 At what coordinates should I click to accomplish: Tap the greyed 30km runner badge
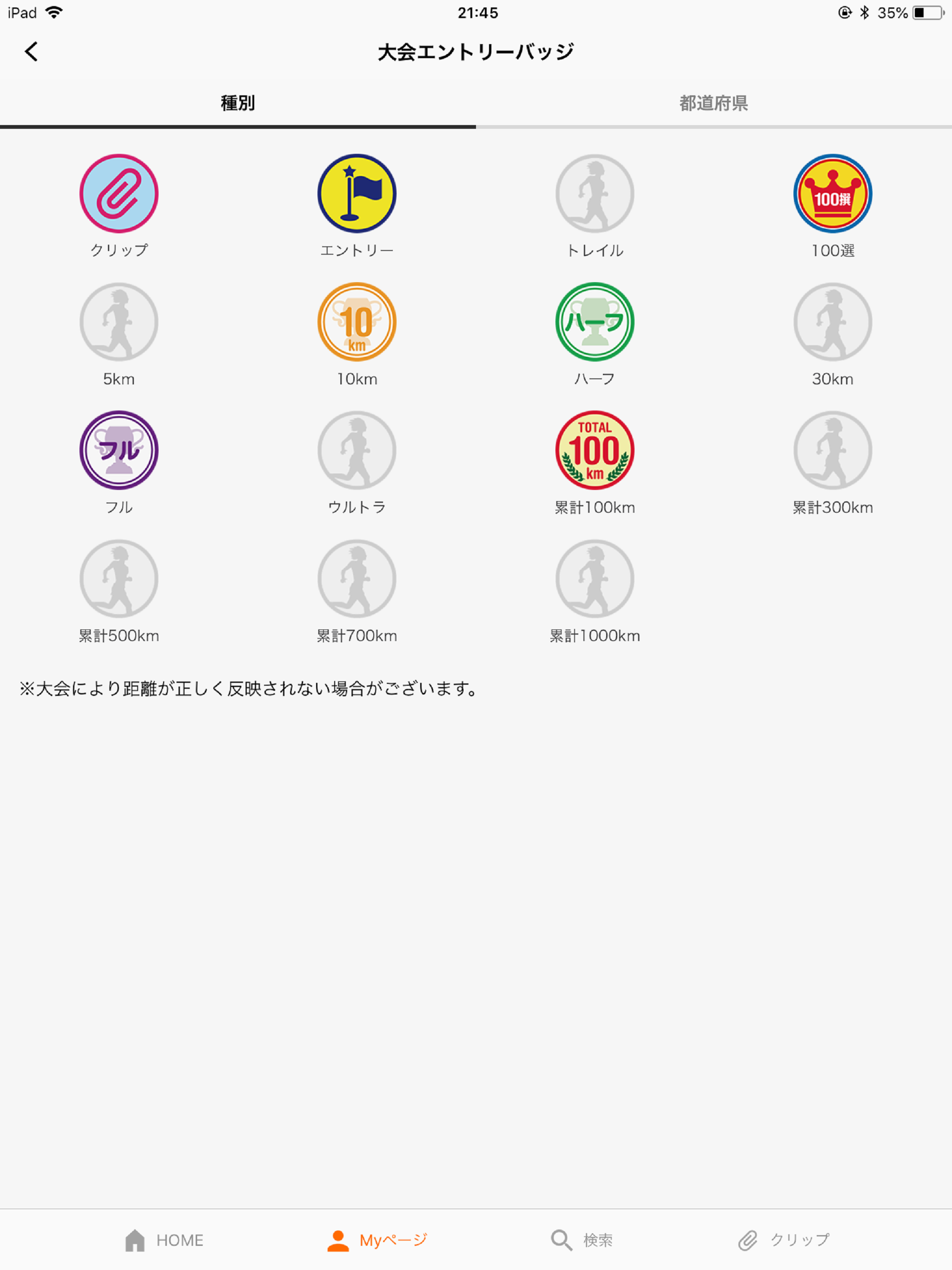833,322
